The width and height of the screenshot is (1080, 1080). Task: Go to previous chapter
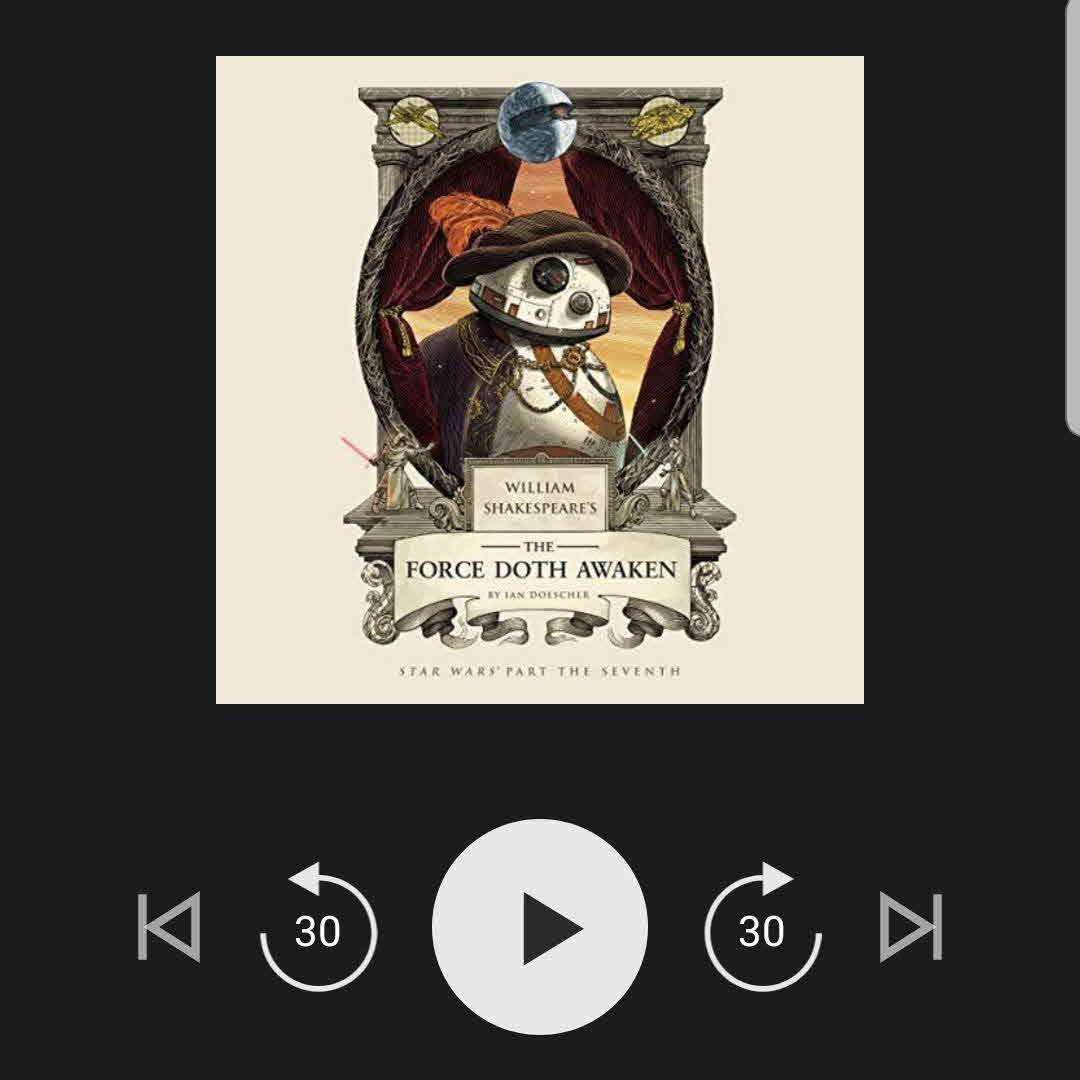pos(169,927)
